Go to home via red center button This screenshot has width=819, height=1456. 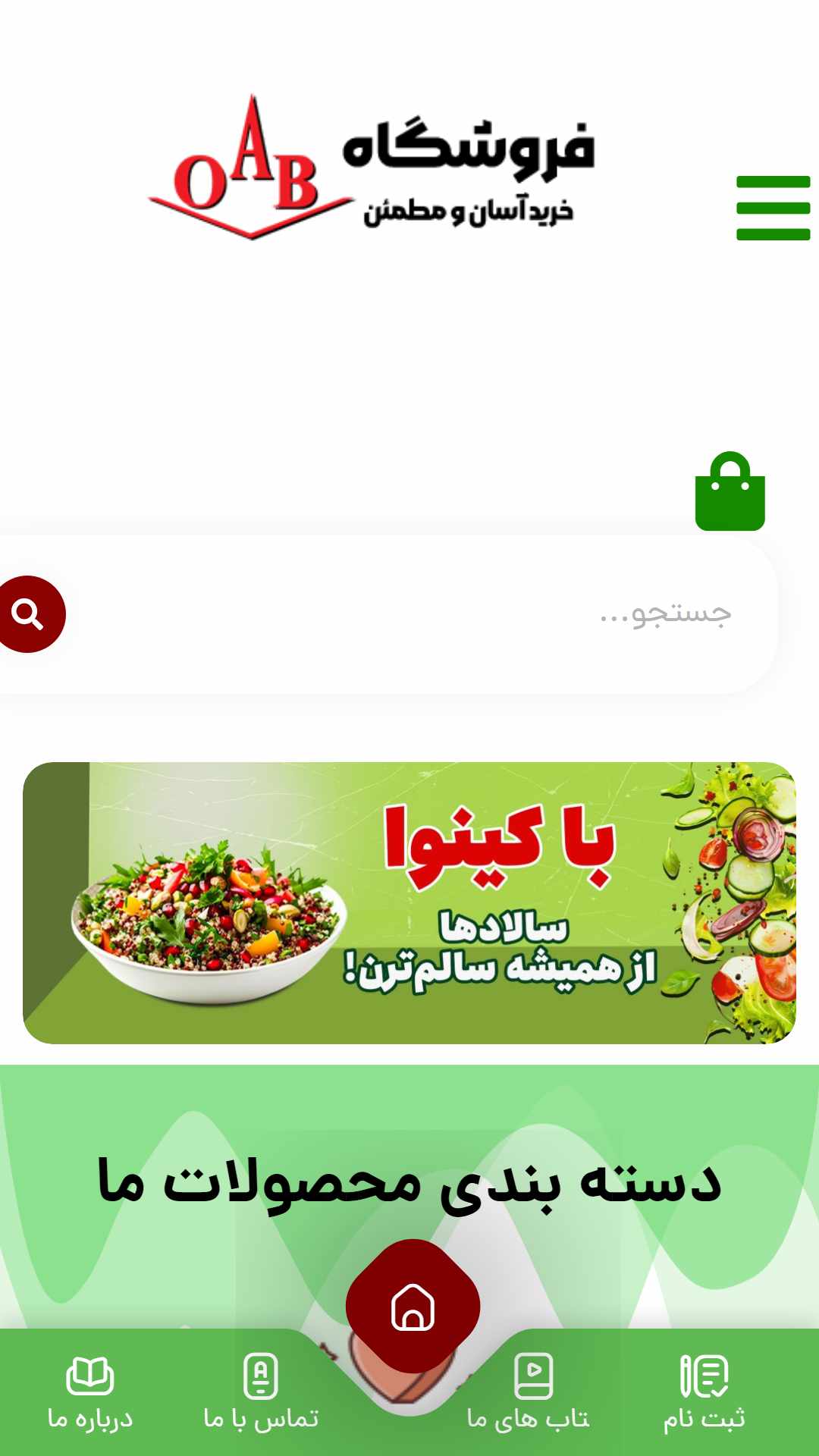pos(413,1306)
